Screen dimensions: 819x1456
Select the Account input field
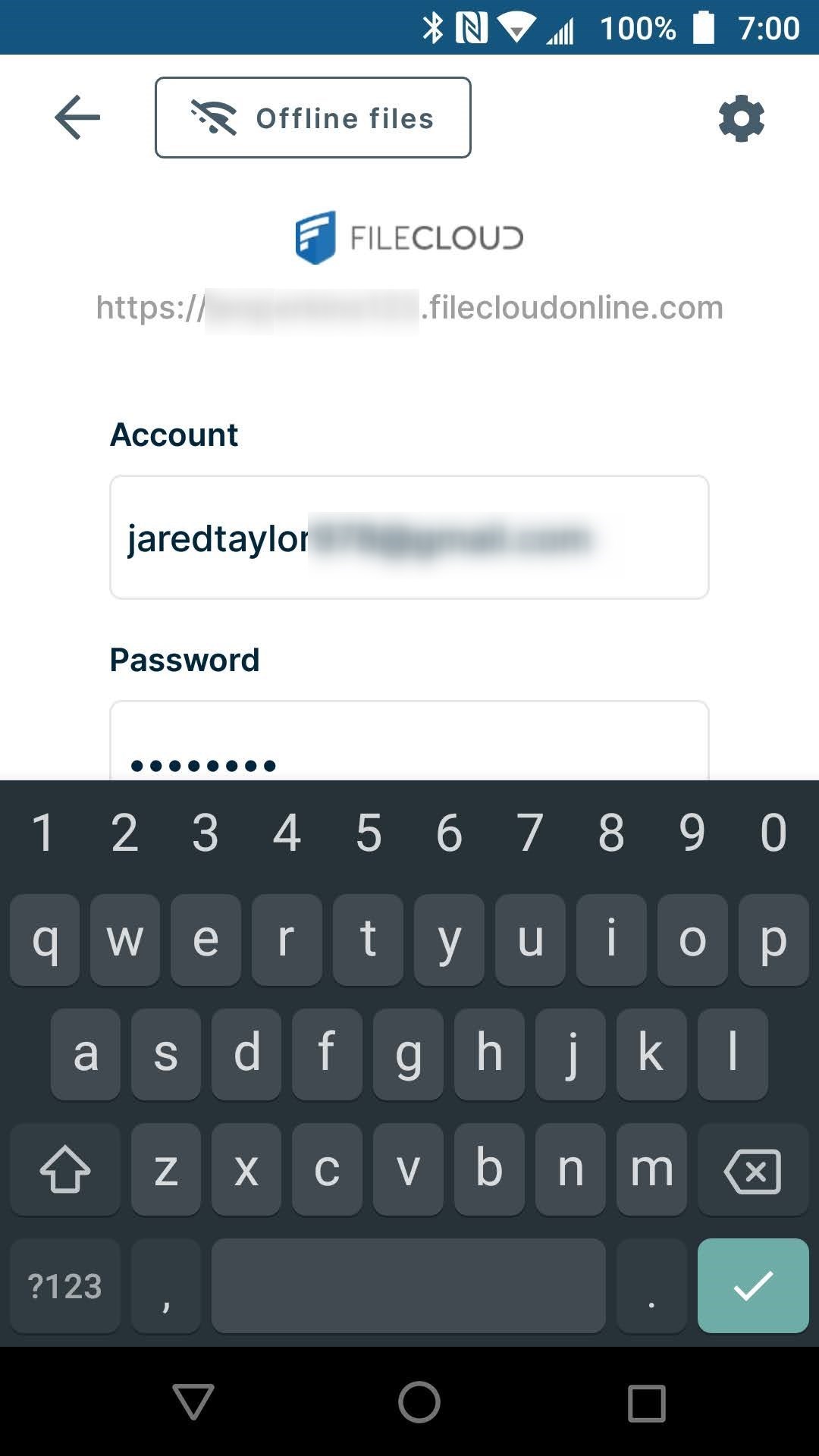409,537
